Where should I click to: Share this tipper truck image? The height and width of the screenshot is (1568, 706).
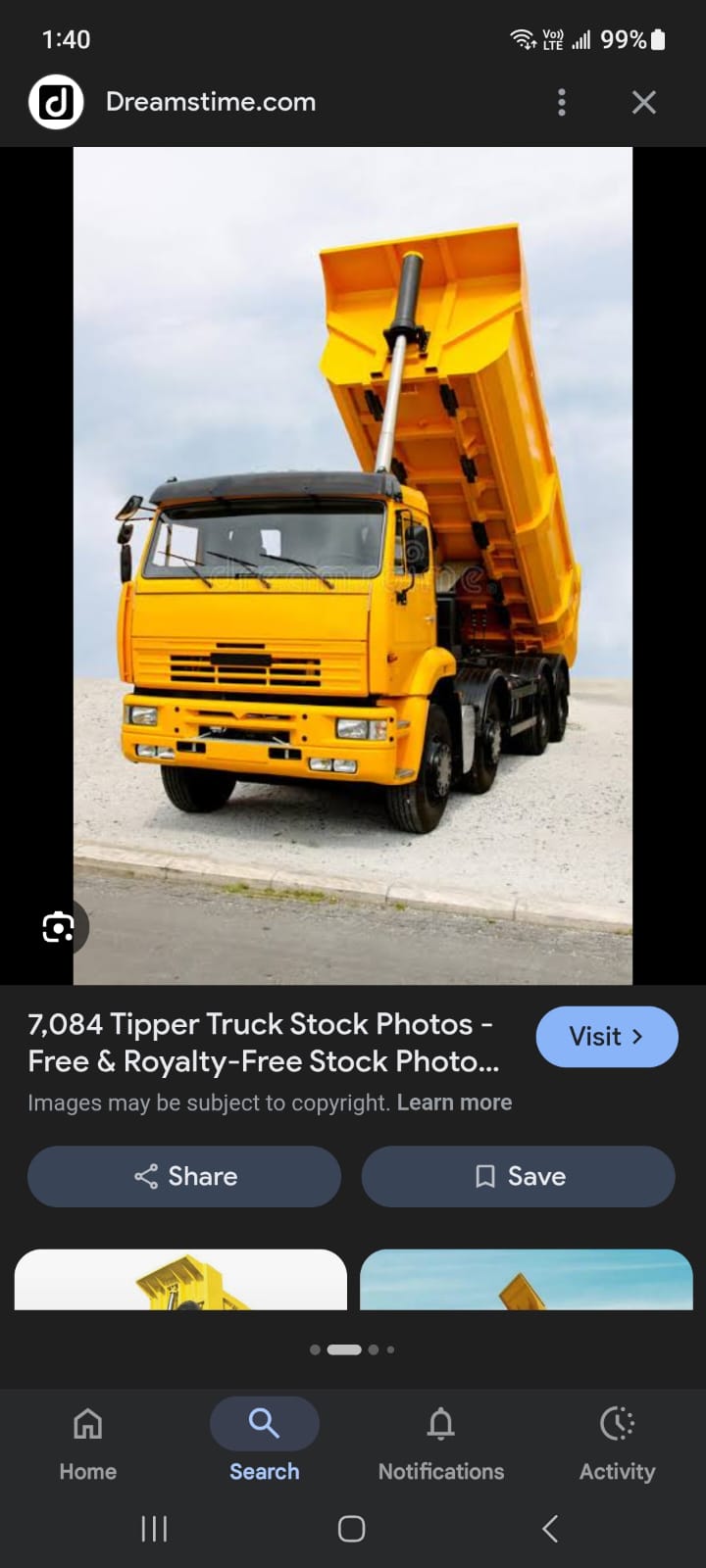(184, 1176)
